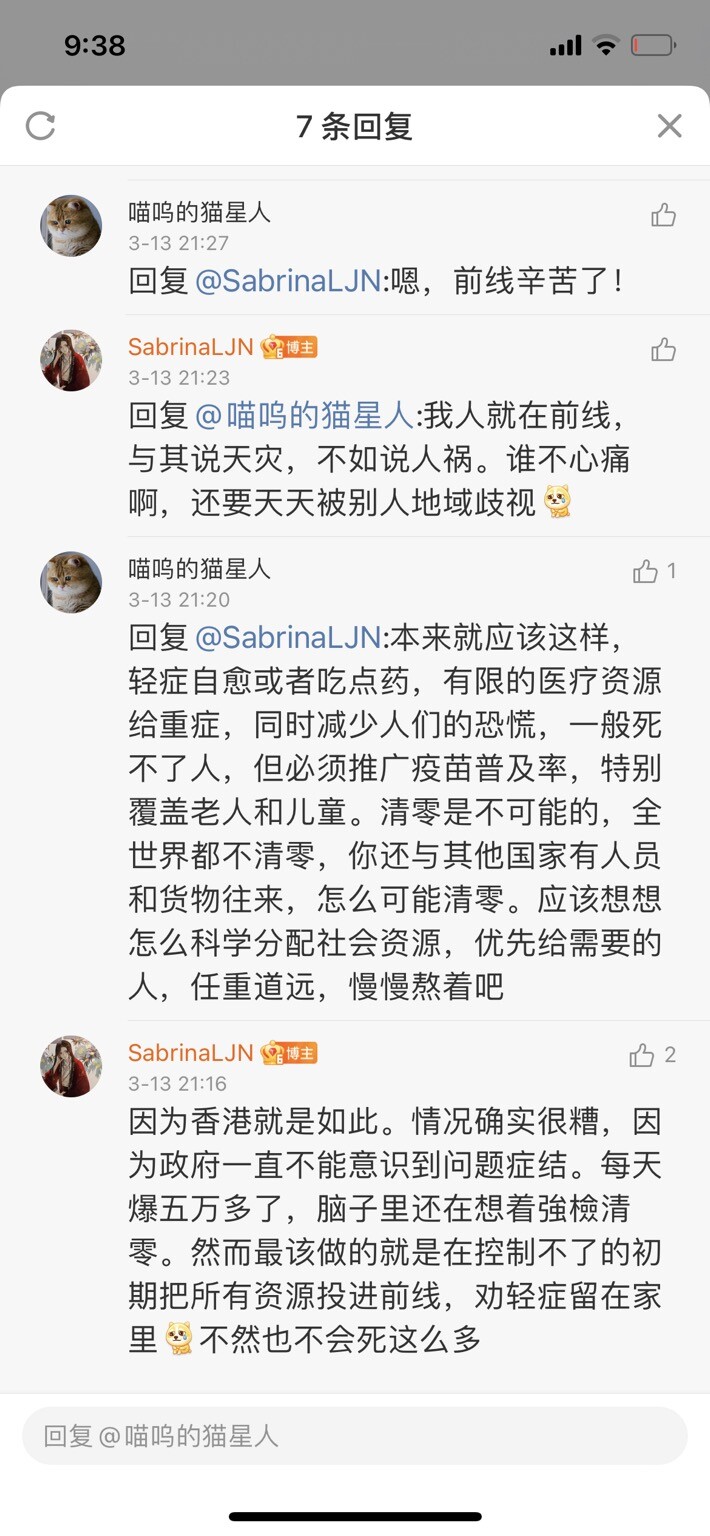The width and height of the screenshot is (710, 1536).
Task: Like the 3-13 21:20 reply
Action: pos(646,571)
